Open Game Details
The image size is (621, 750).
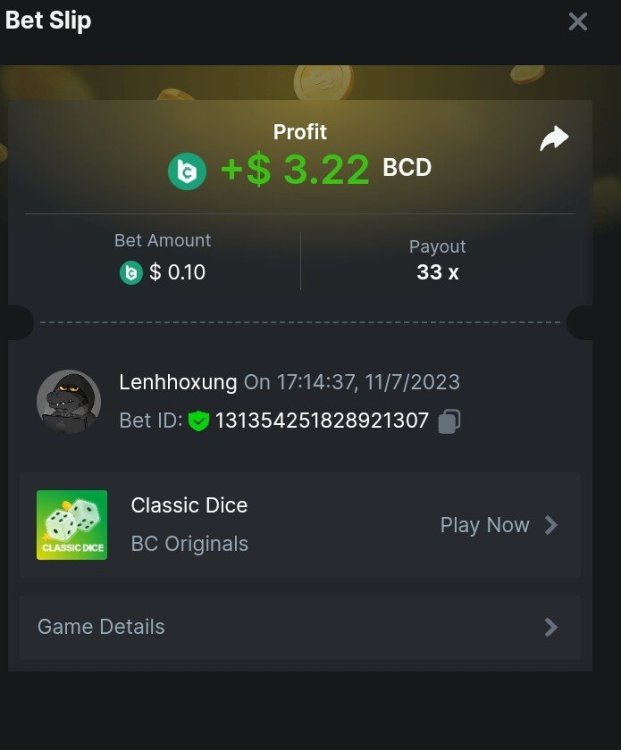pyautogui.click(x=299, y=627)
